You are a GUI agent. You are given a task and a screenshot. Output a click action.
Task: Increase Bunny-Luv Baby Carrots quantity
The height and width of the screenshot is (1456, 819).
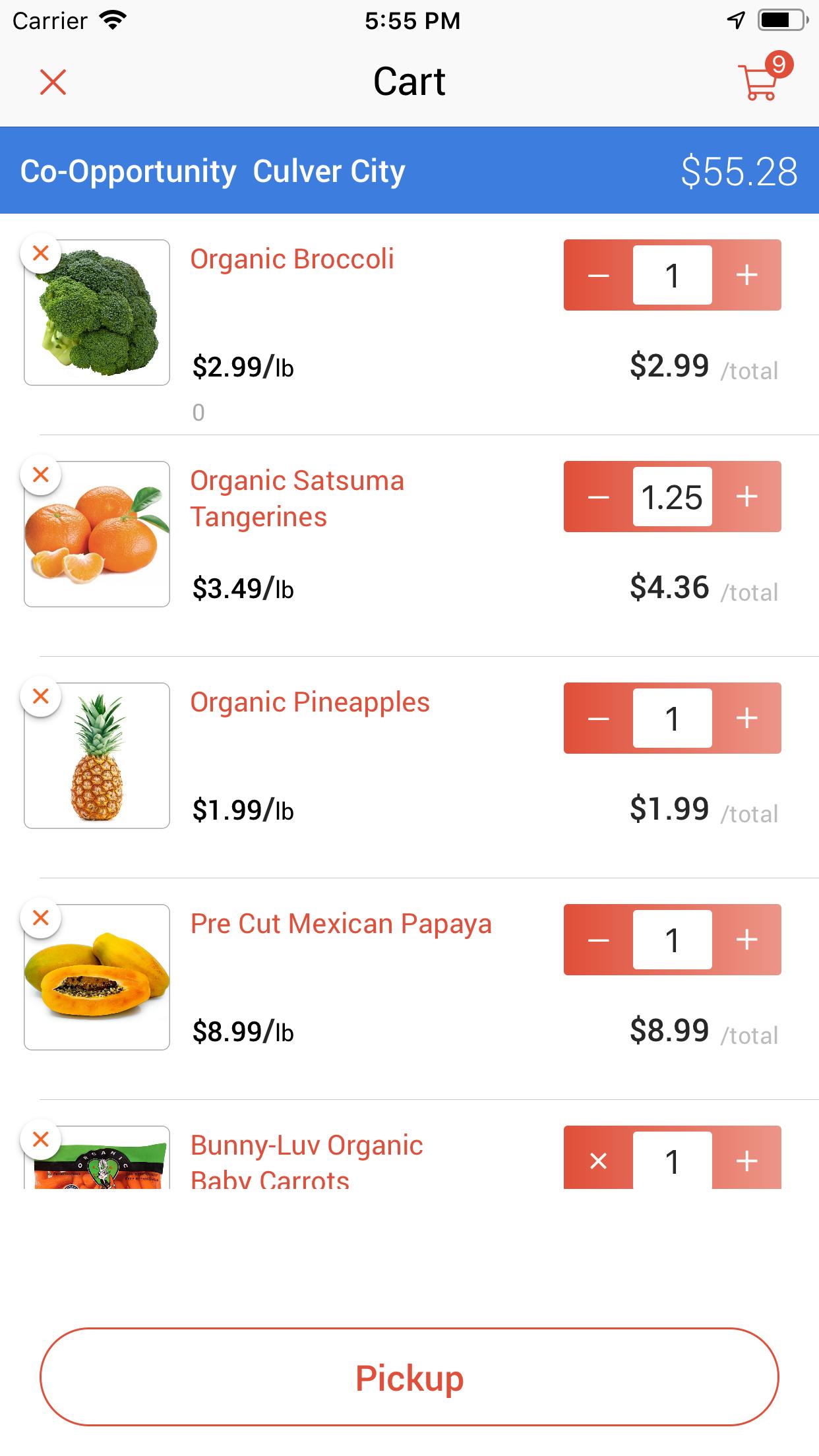[x=746, y=1158]
